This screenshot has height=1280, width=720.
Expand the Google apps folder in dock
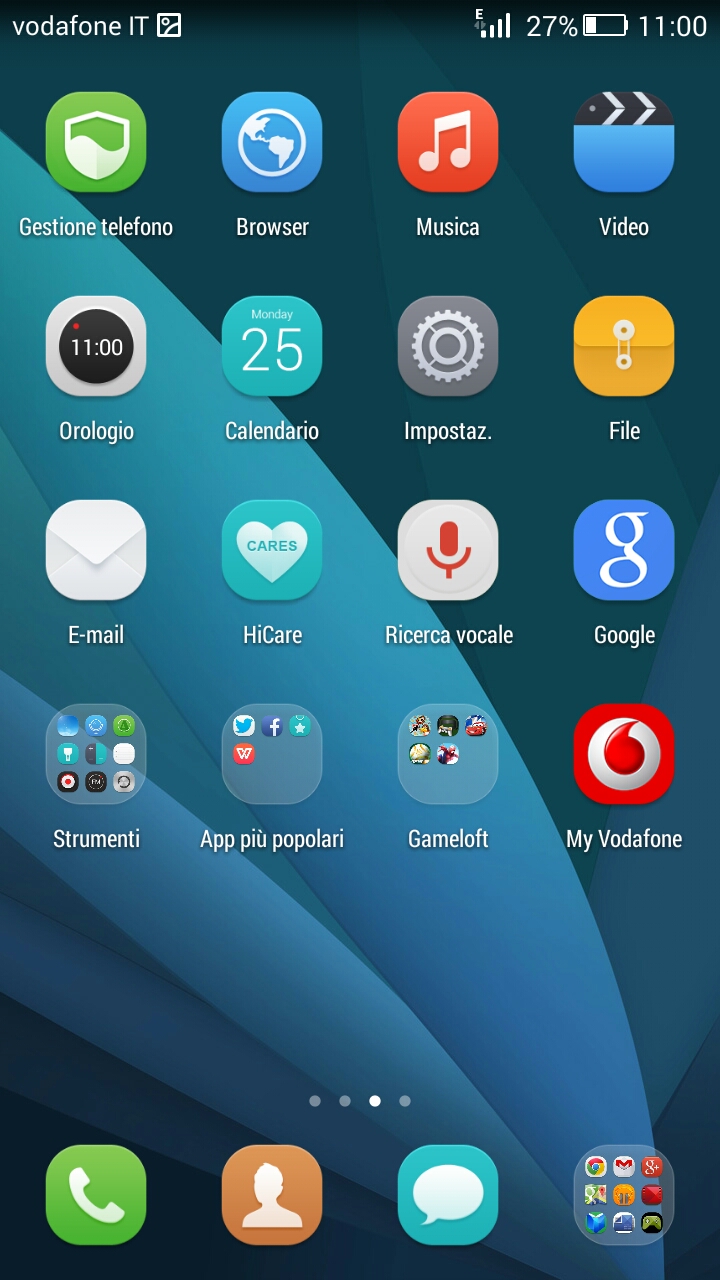pos(624,1195)
